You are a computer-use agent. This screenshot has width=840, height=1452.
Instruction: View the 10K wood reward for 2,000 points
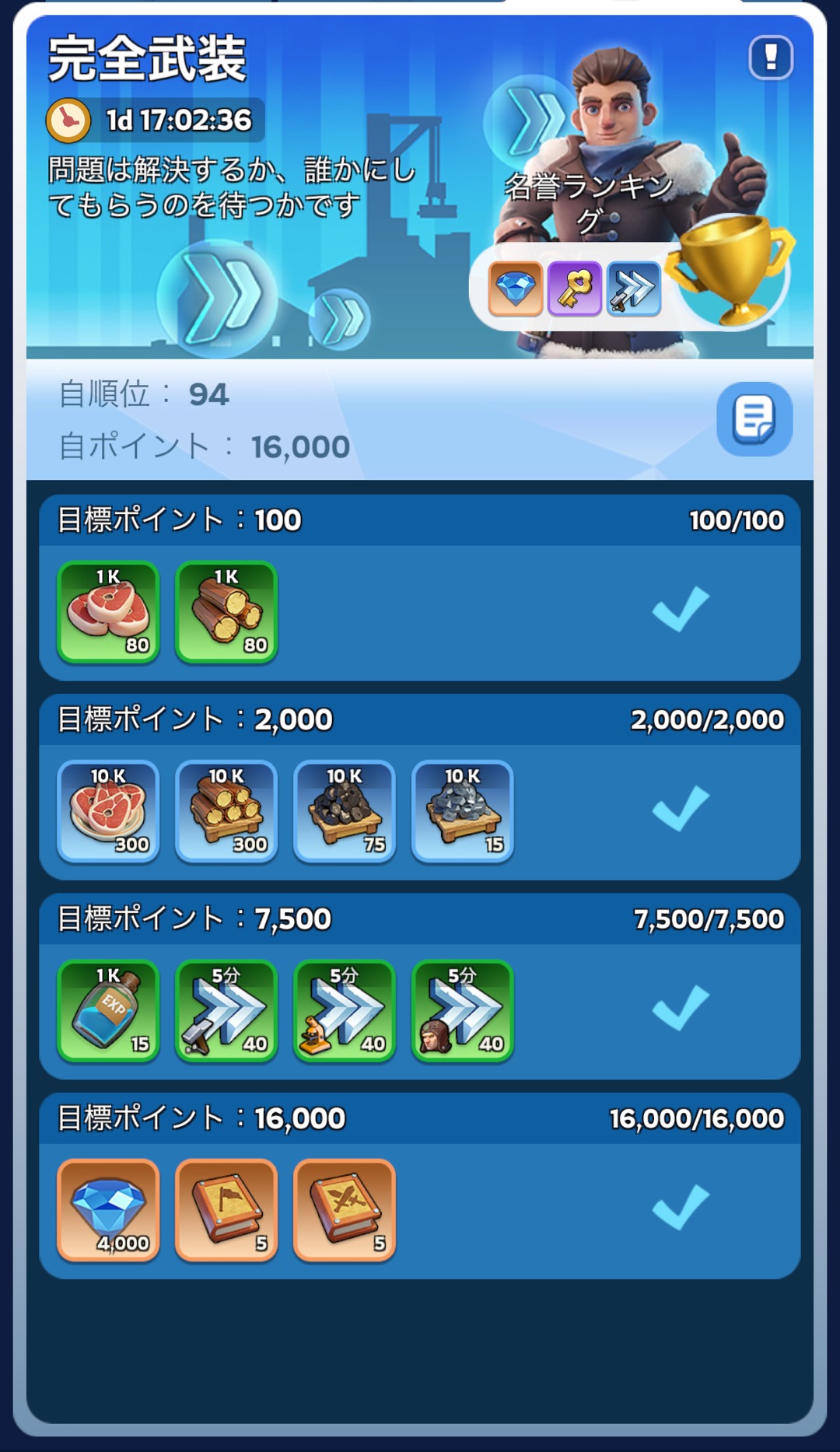pos(226,811)
